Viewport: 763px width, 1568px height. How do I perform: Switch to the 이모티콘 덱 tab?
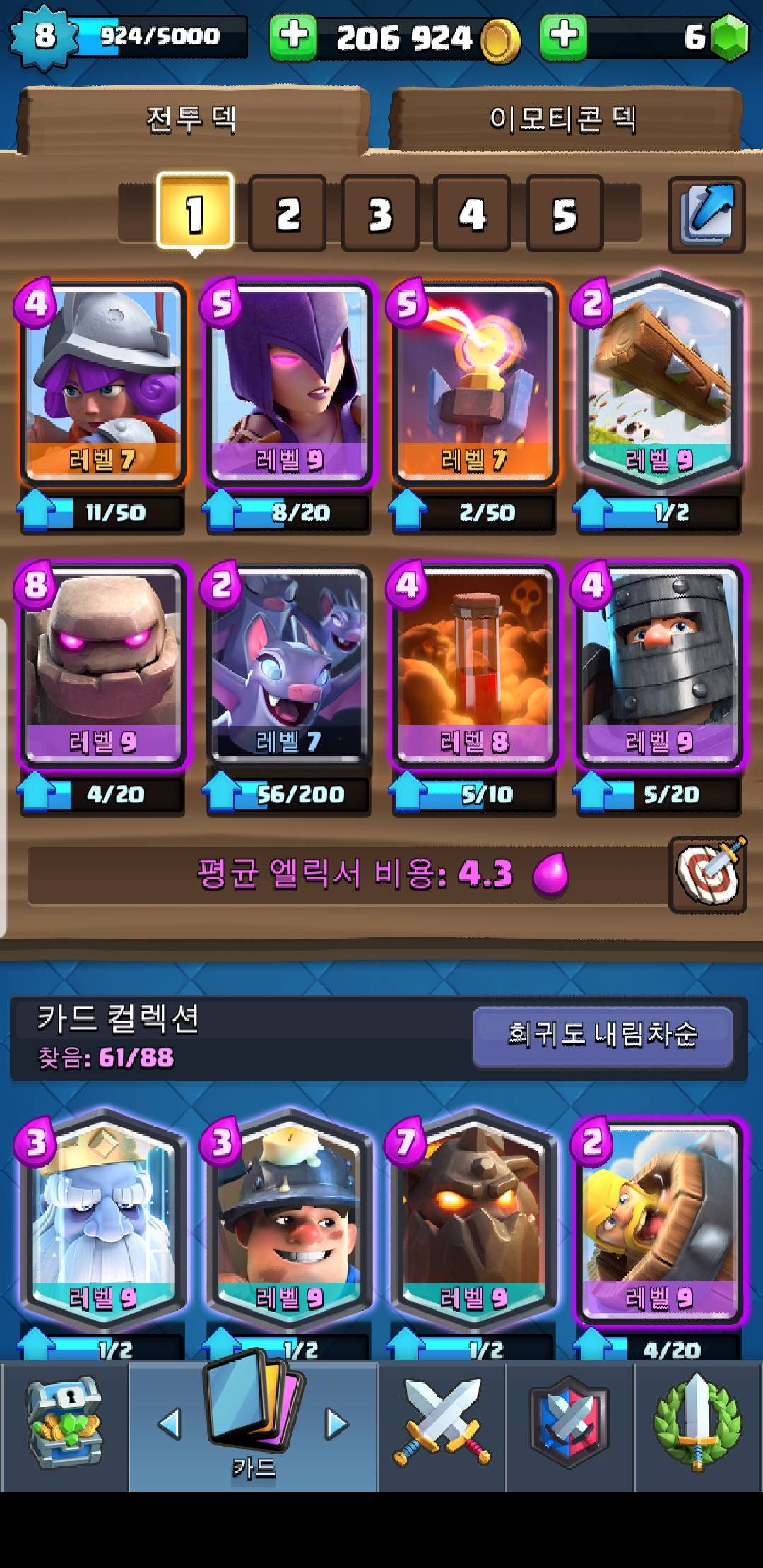click(x=563, y=119)
